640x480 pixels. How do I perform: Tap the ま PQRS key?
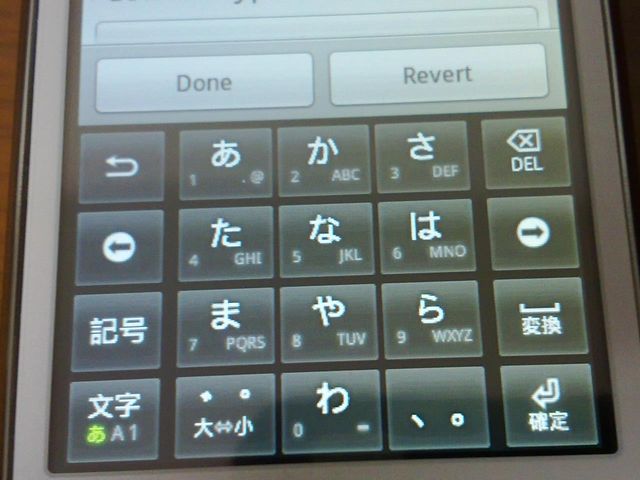pos(226,325)
